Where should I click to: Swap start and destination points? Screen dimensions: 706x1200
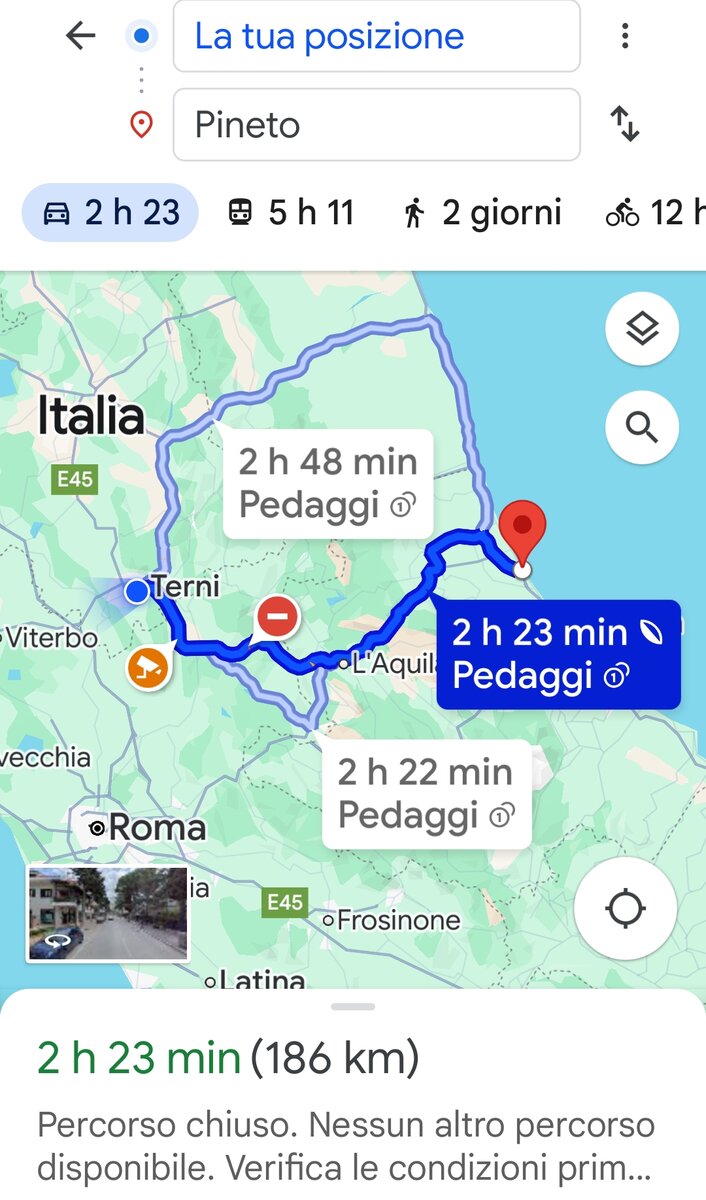click(625, 125)
